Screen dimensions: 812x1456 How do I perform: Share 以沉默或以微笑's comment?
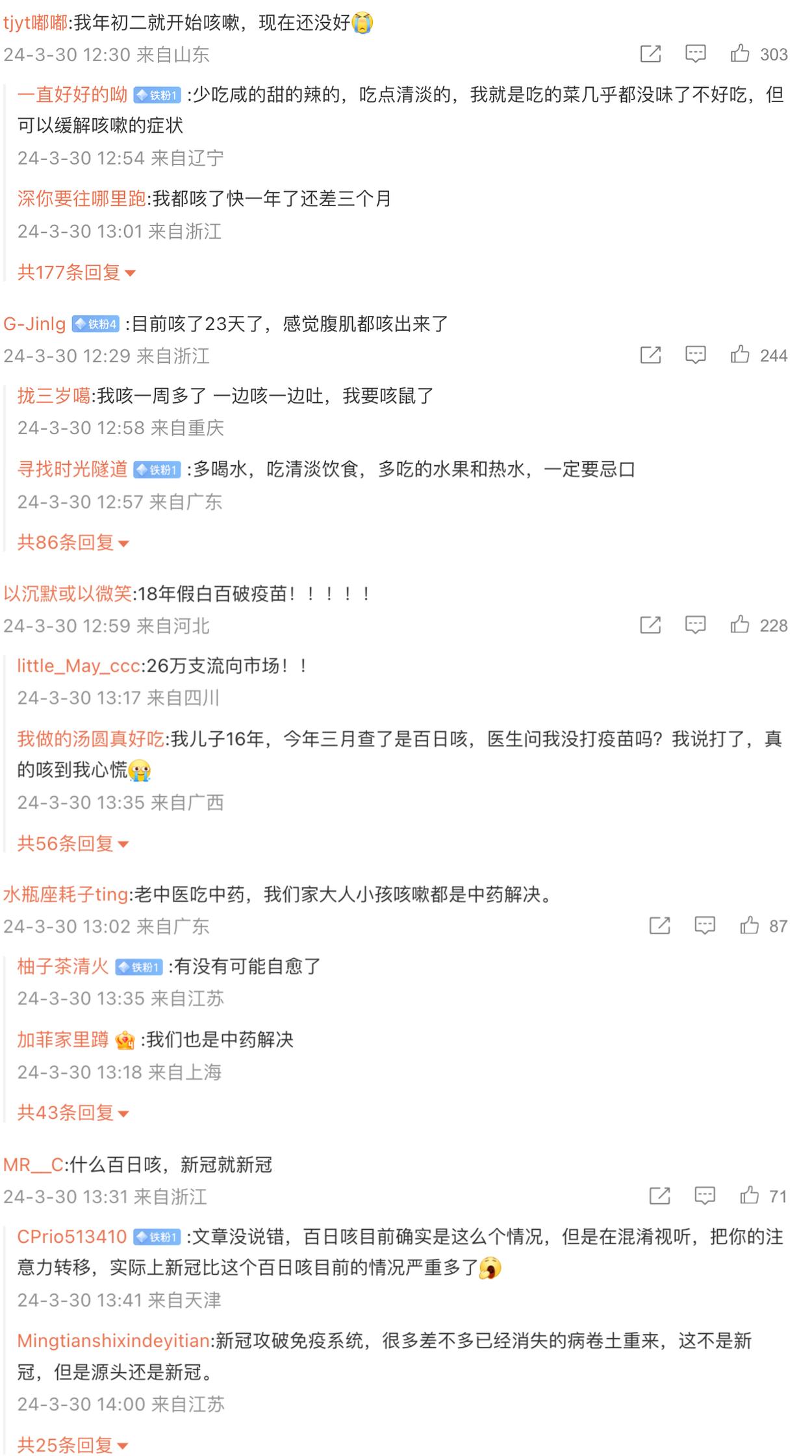pos(650,625)
